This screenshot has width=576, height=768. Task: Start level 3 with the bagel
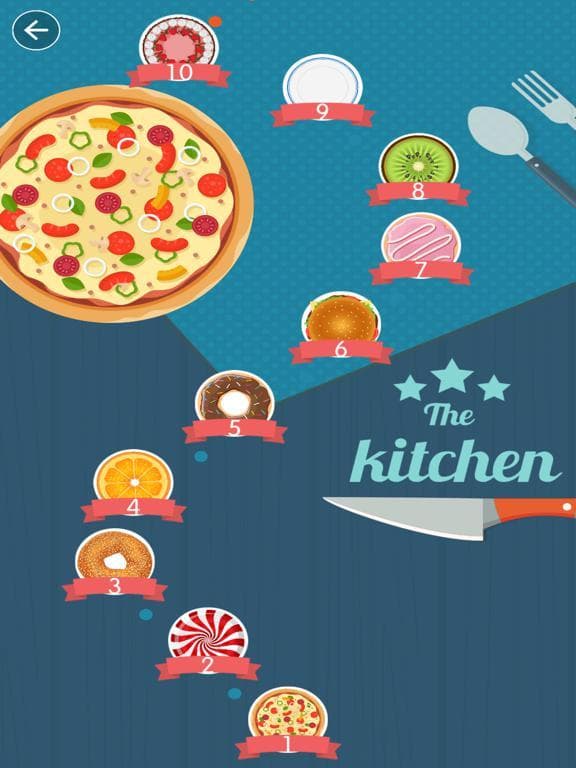point(115,565)
